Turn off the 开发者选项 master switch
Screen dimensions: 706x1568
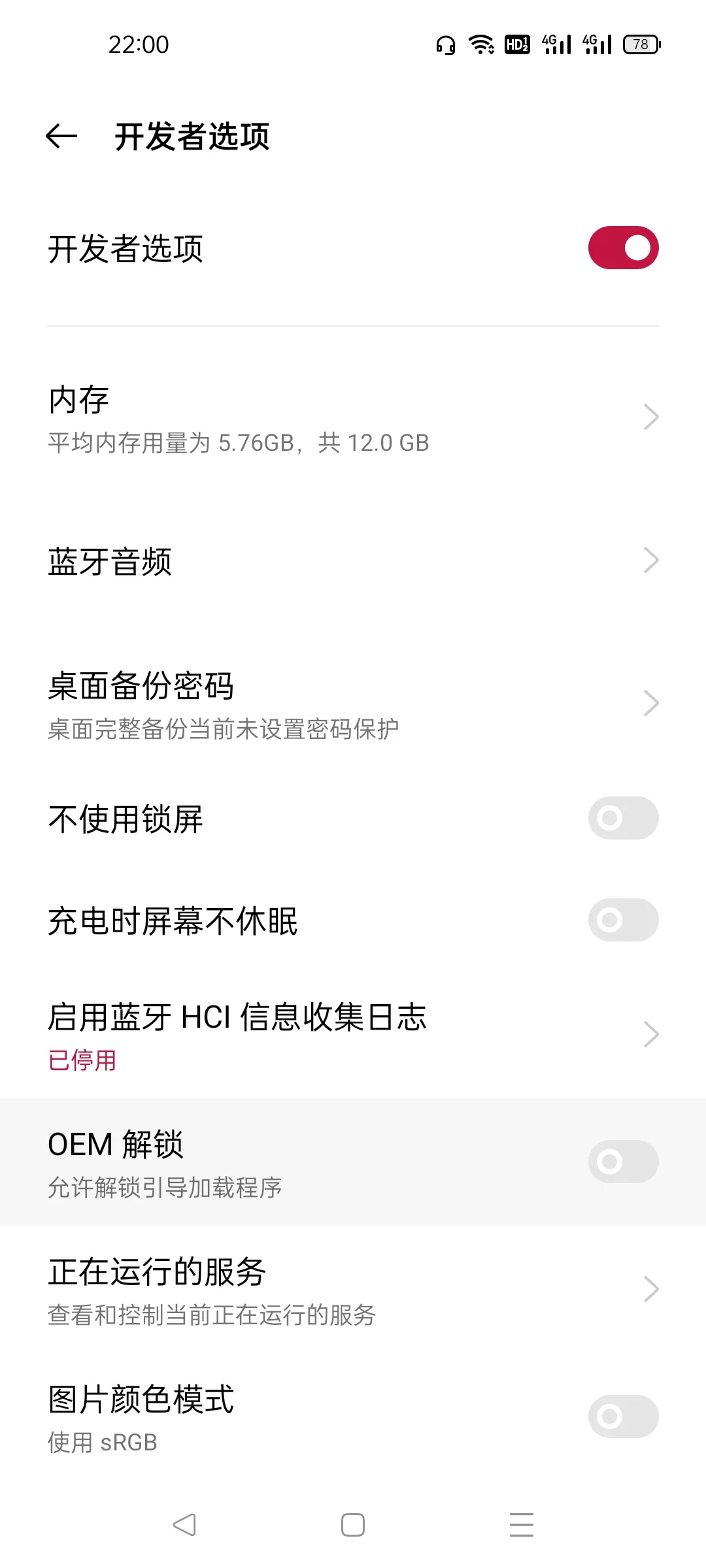[x=623, y=248]
